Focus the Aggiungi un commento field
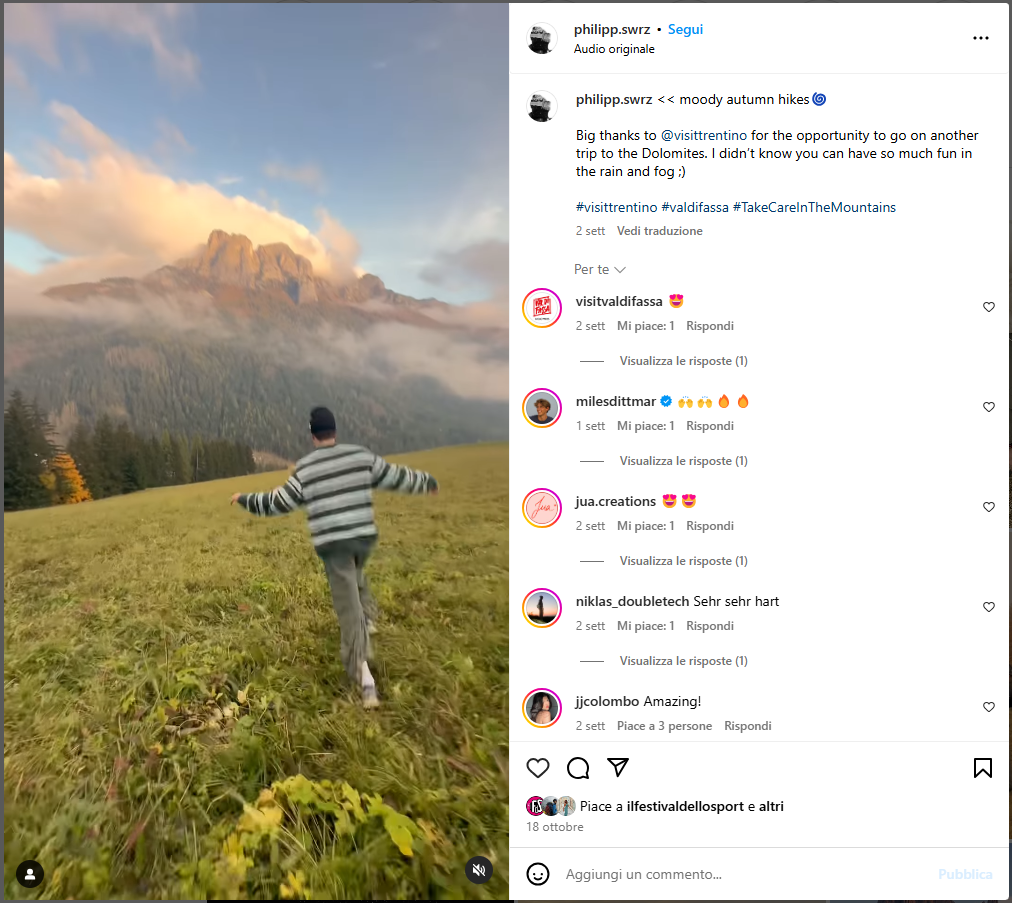This screenshot has width=1012, height=903. pyautogui.click(x=740, y=874)
